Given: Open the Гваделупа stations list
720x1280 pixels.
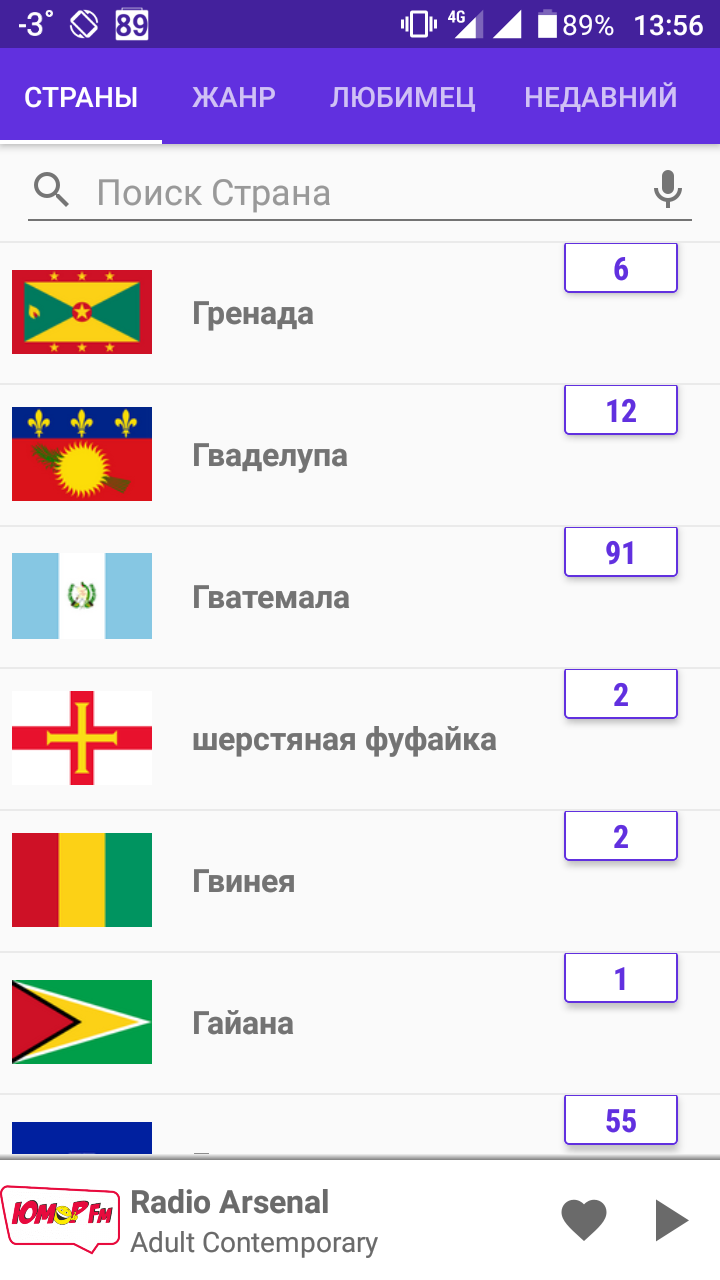Looking at the screenshot, I should click(x=360, y=455).
